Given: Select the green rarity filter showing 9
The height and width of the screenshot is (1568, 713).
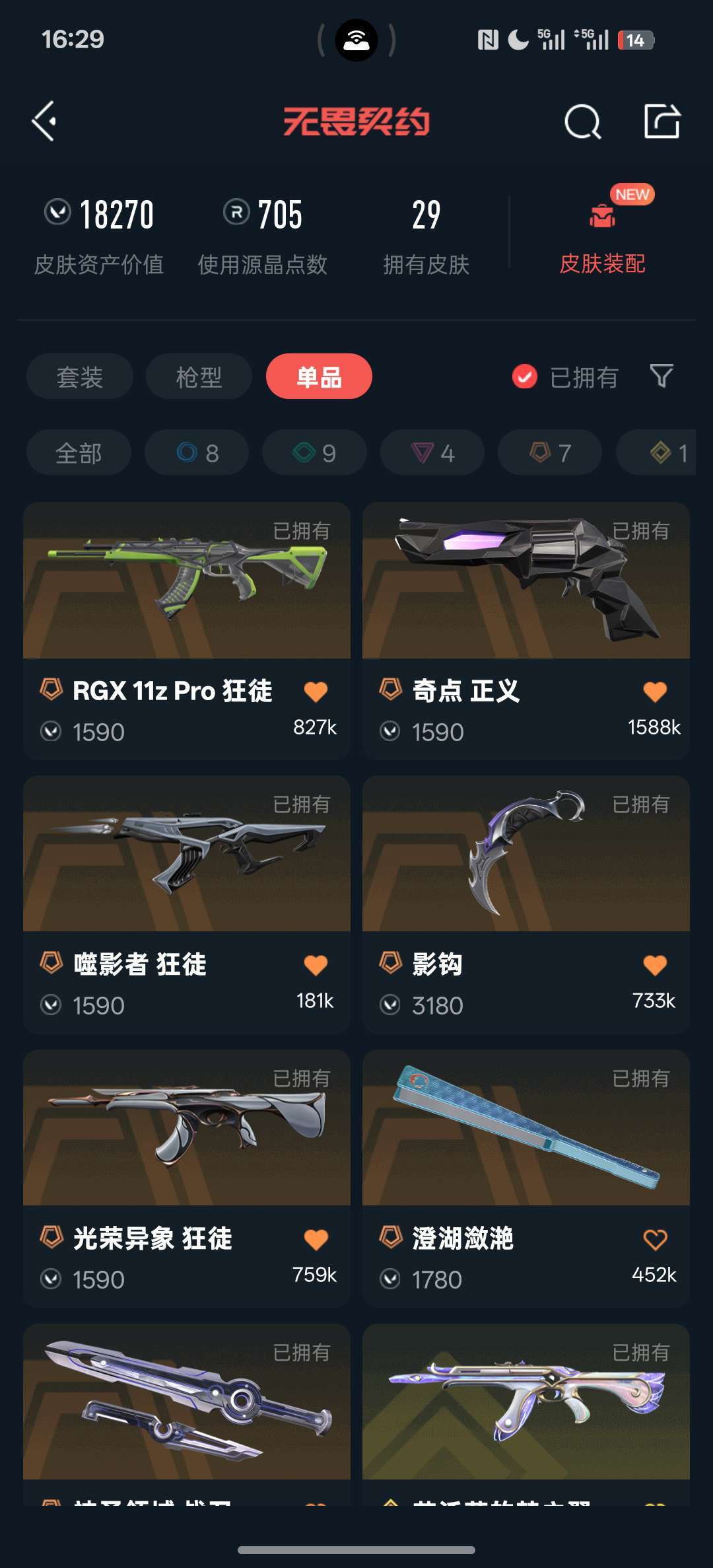Looking at the screenshot, I should (314, 452).
